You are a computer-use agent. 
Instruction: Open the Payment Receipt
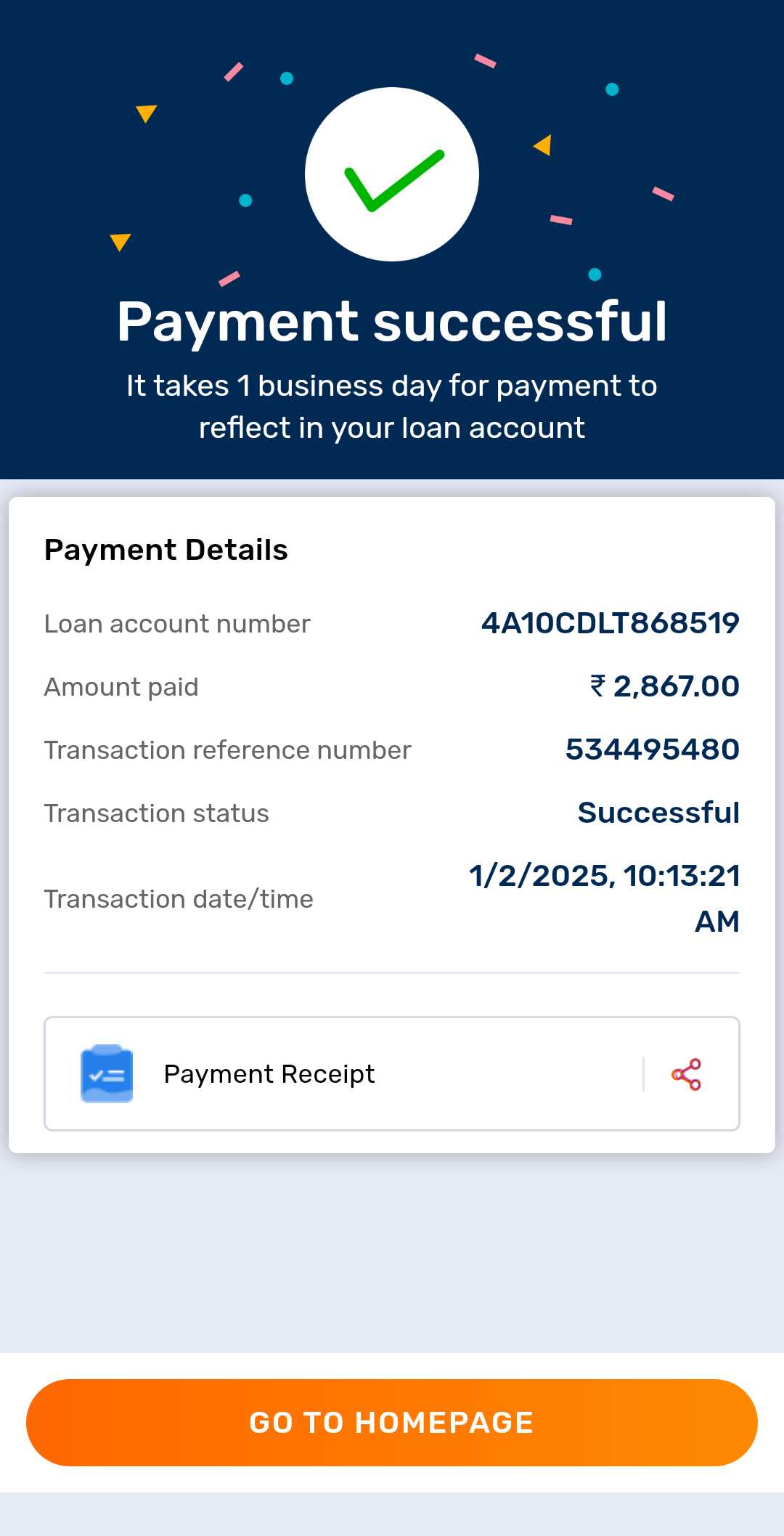(270, 1074)
